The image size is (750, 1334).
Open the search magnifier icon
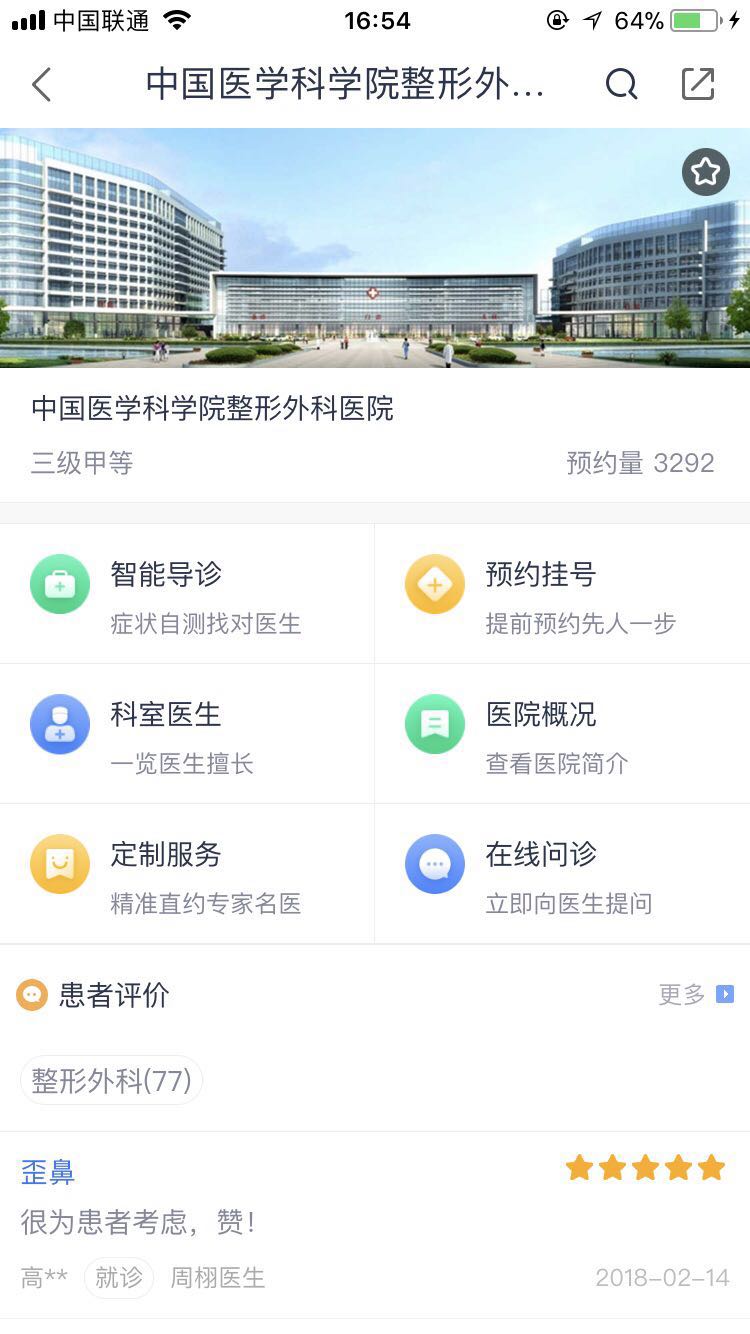click(621, 85)
